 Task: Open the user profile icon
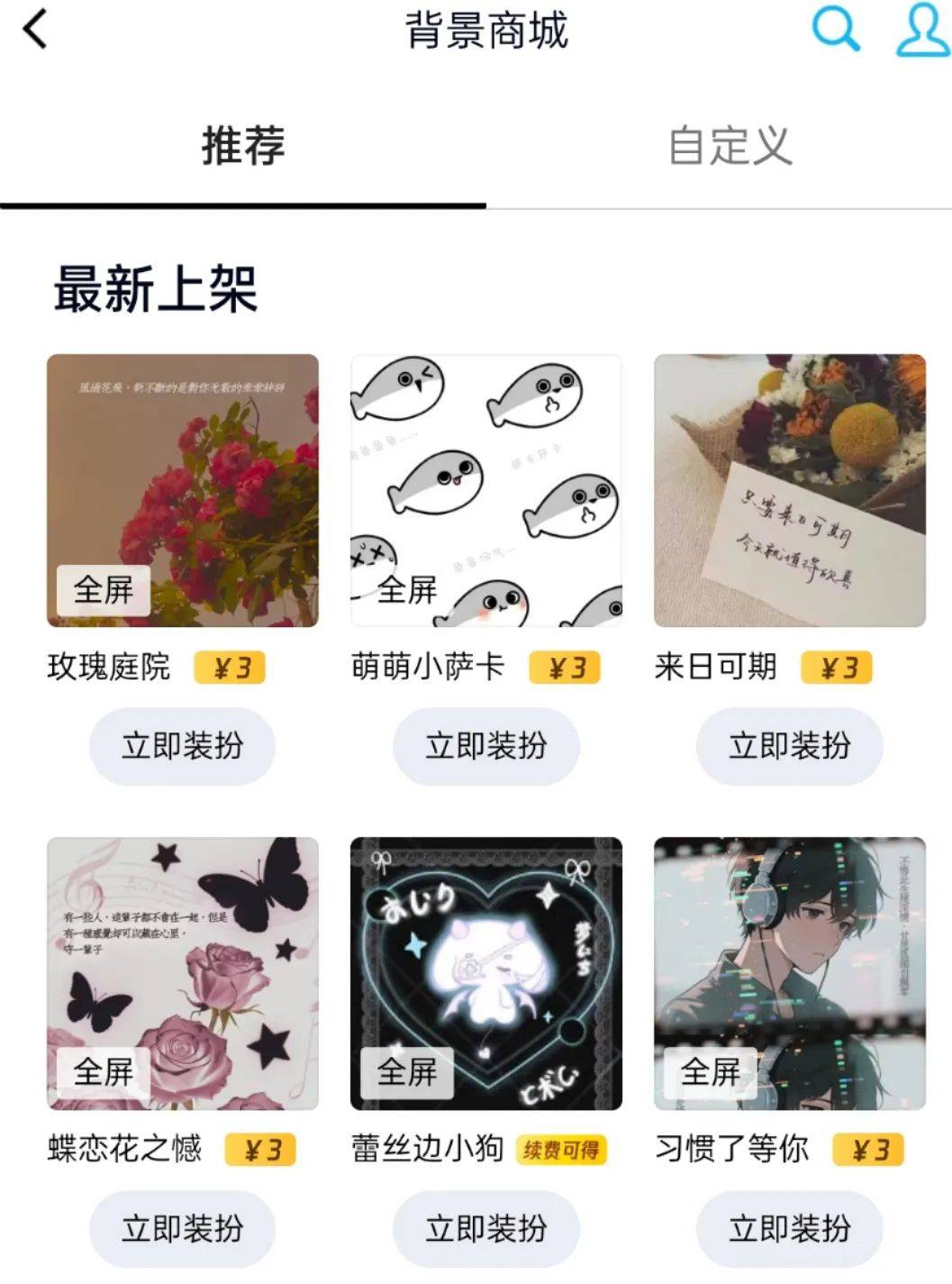922,30
